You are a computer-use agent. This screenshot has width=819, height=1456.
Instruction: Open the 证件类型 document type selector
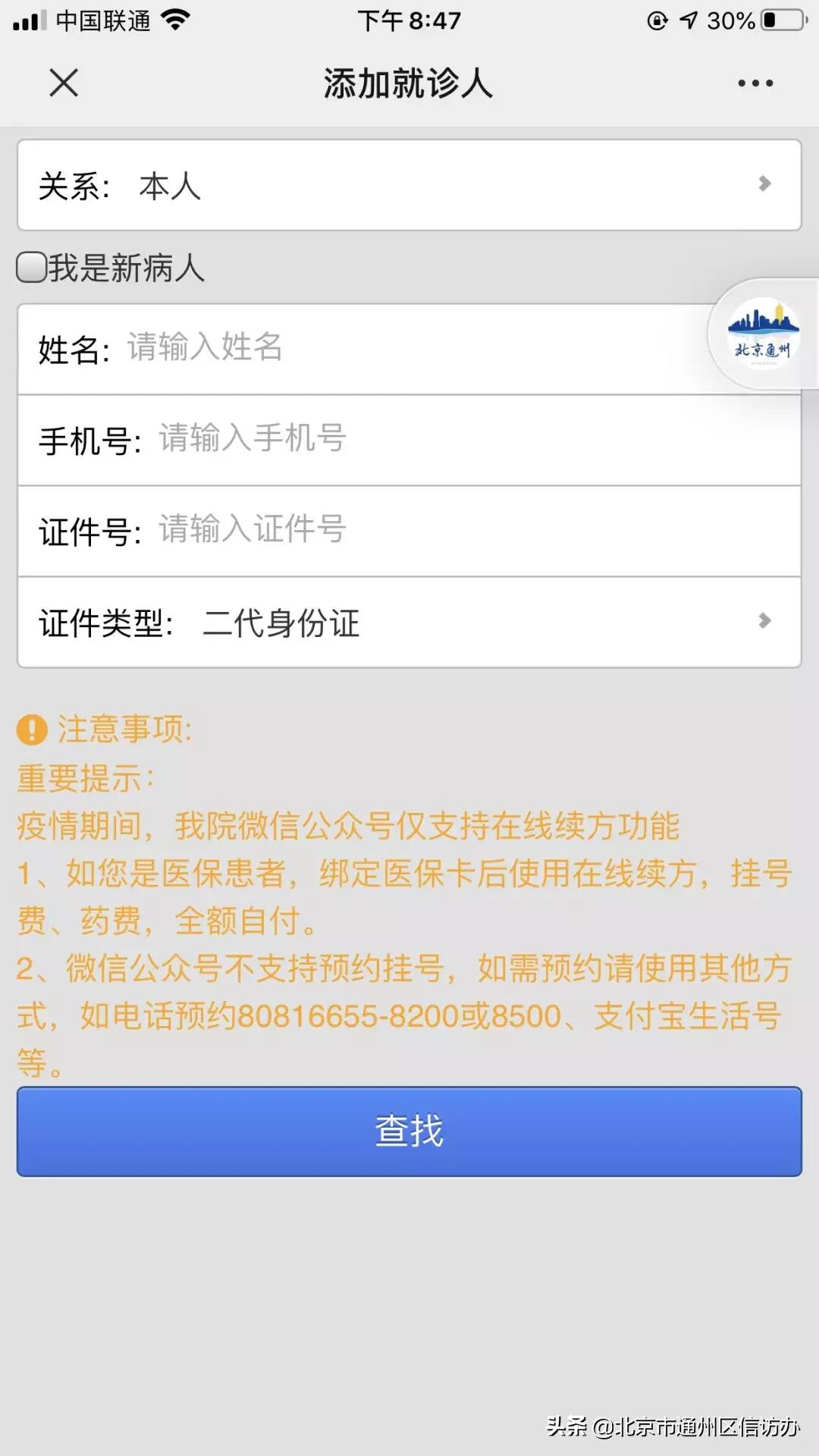409,623
